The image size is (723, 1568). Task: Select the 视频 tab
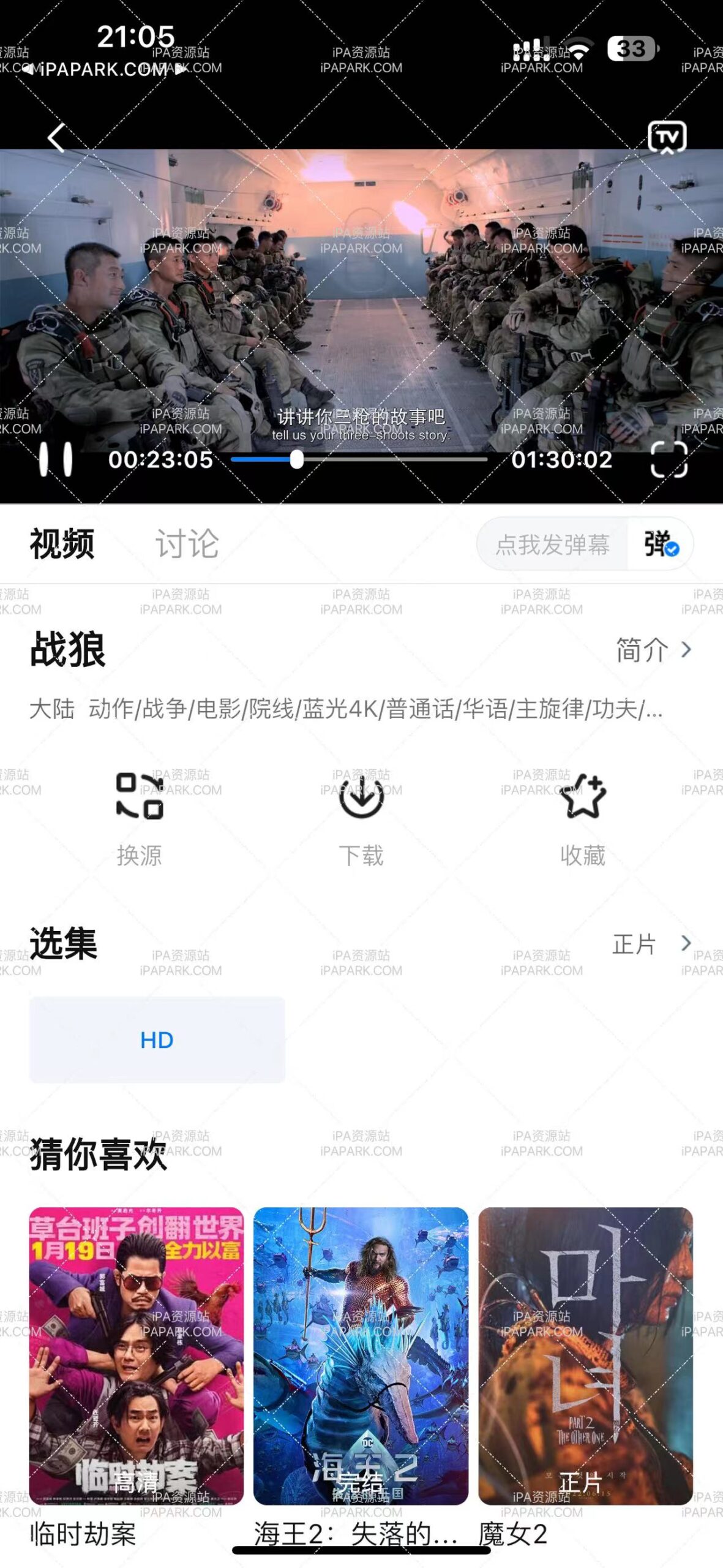tap(61, 544)
